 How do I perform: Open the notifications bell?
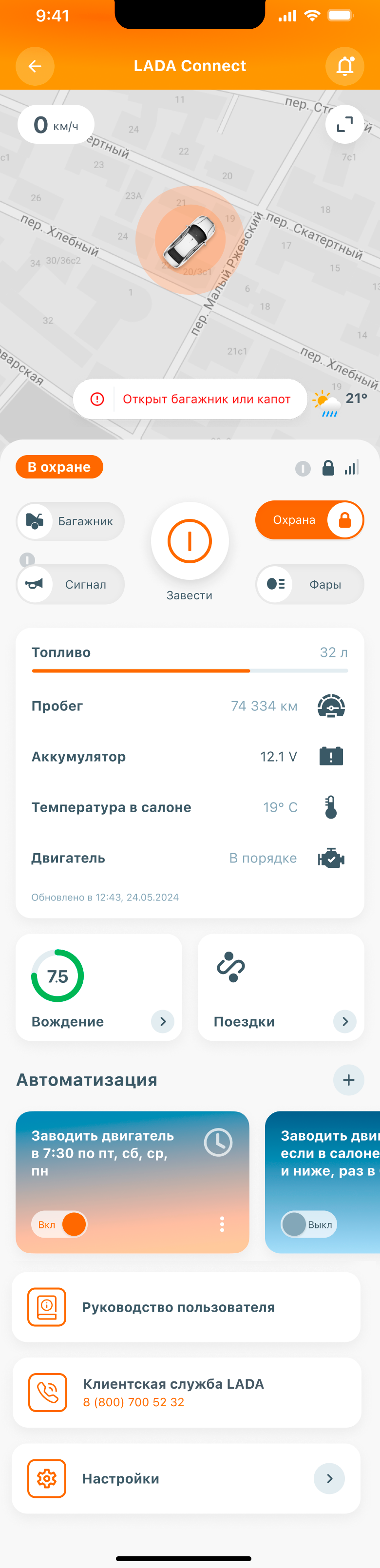click(345, 66)
